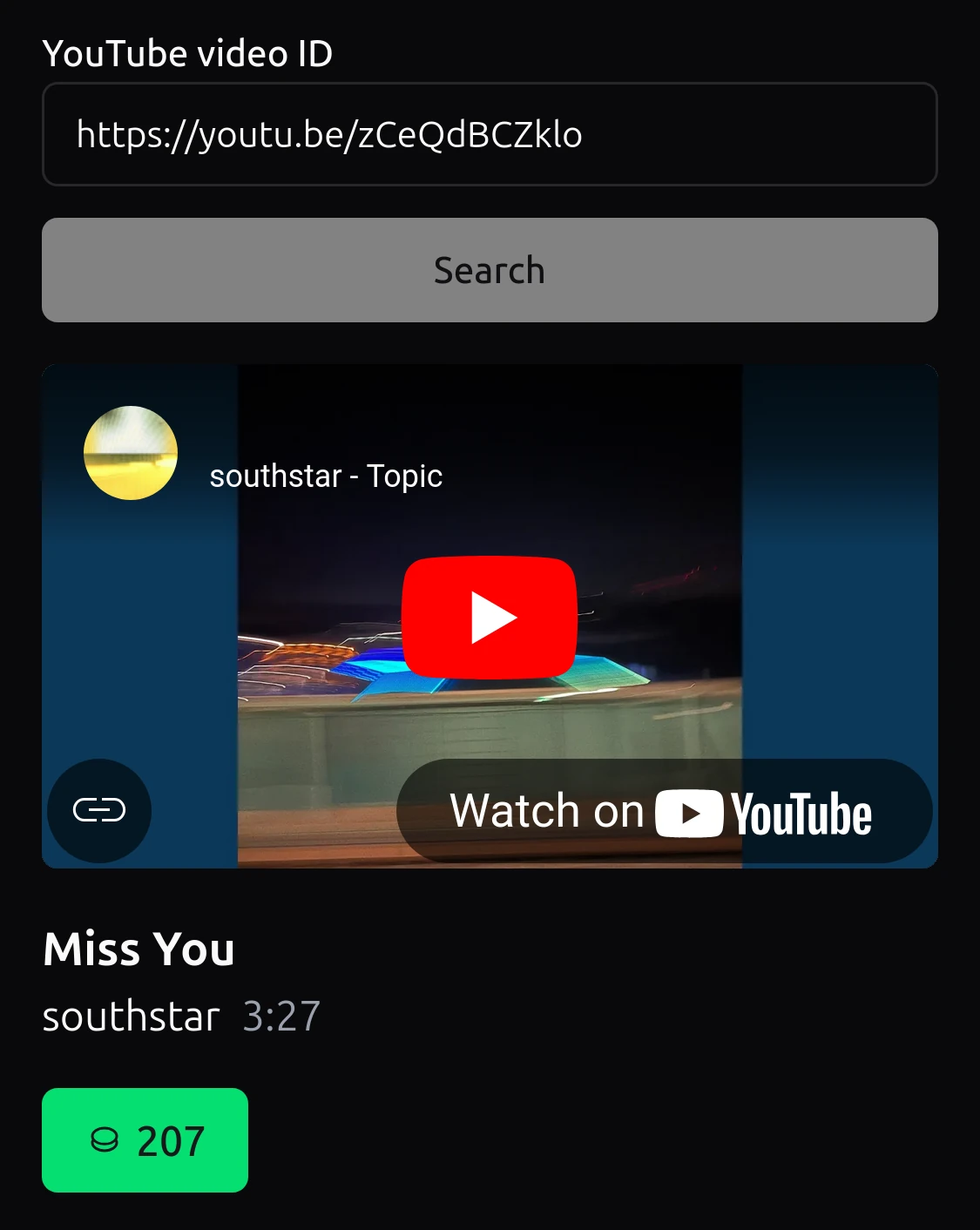Open southstar - Topic channel avatar
Viewport: 980px width, 1230px height.
[x=131, y=453]
